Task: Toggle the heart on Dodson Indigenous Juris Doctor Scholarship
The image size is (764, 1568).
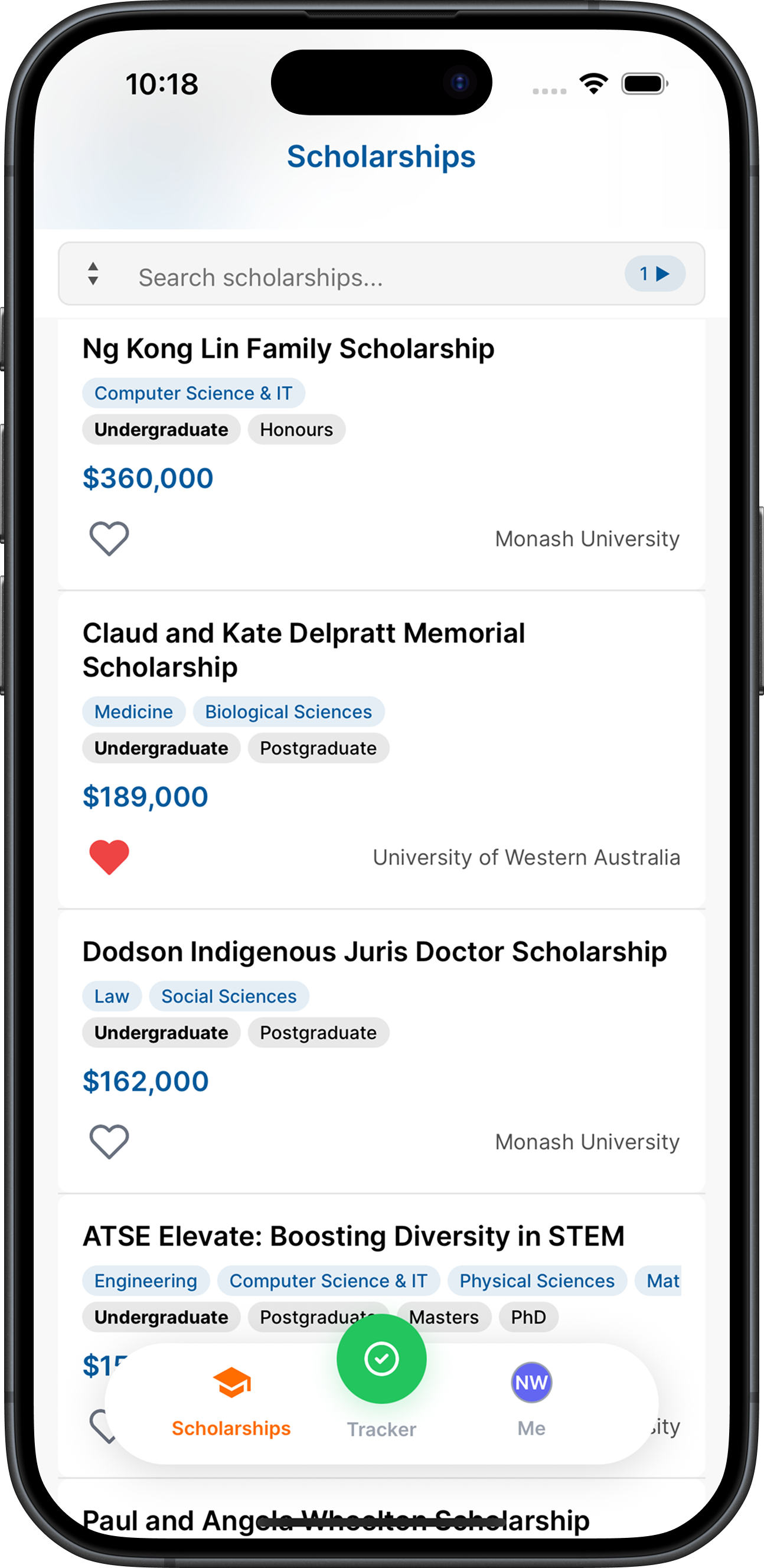Action: tap(110, 1141)
